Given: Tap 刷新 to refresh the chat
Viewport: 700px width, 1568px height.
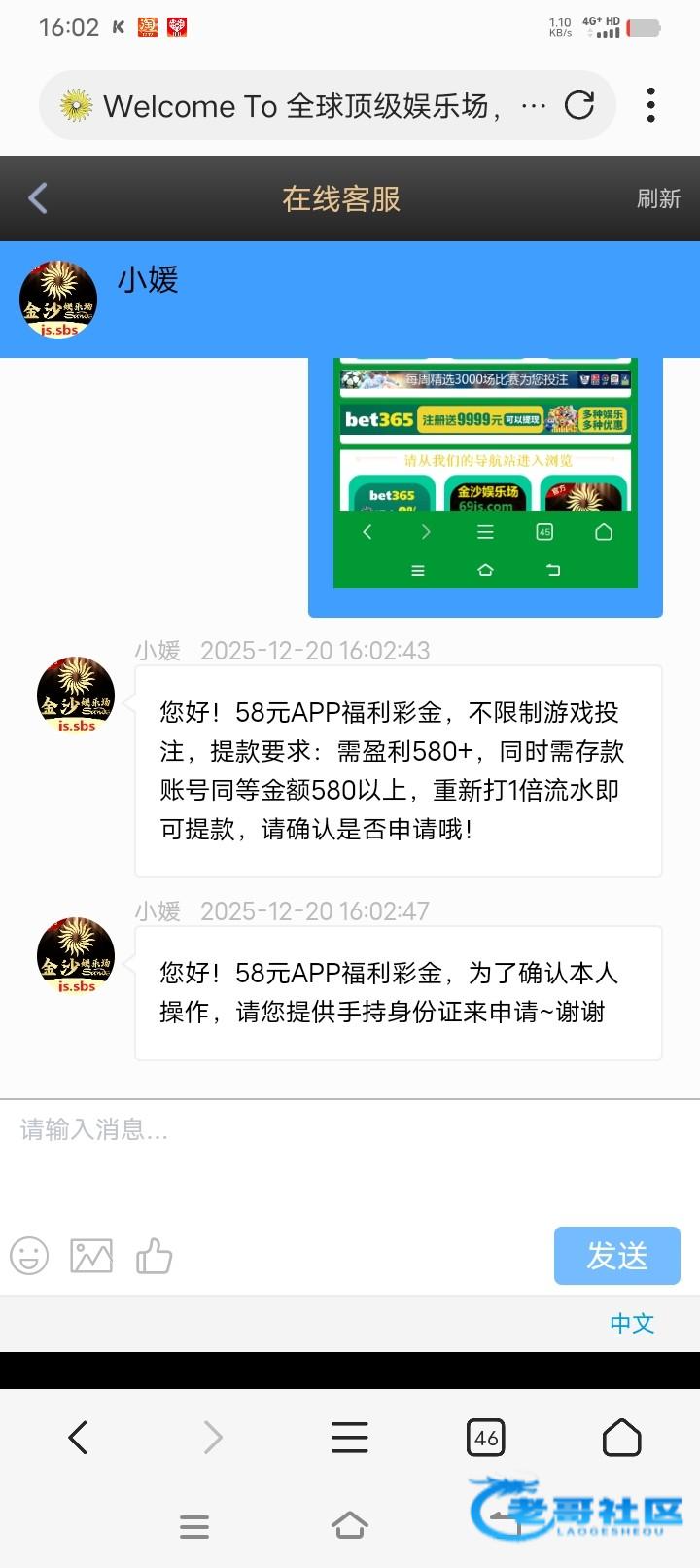Looking at the screenshot, I should click(658, 198).
